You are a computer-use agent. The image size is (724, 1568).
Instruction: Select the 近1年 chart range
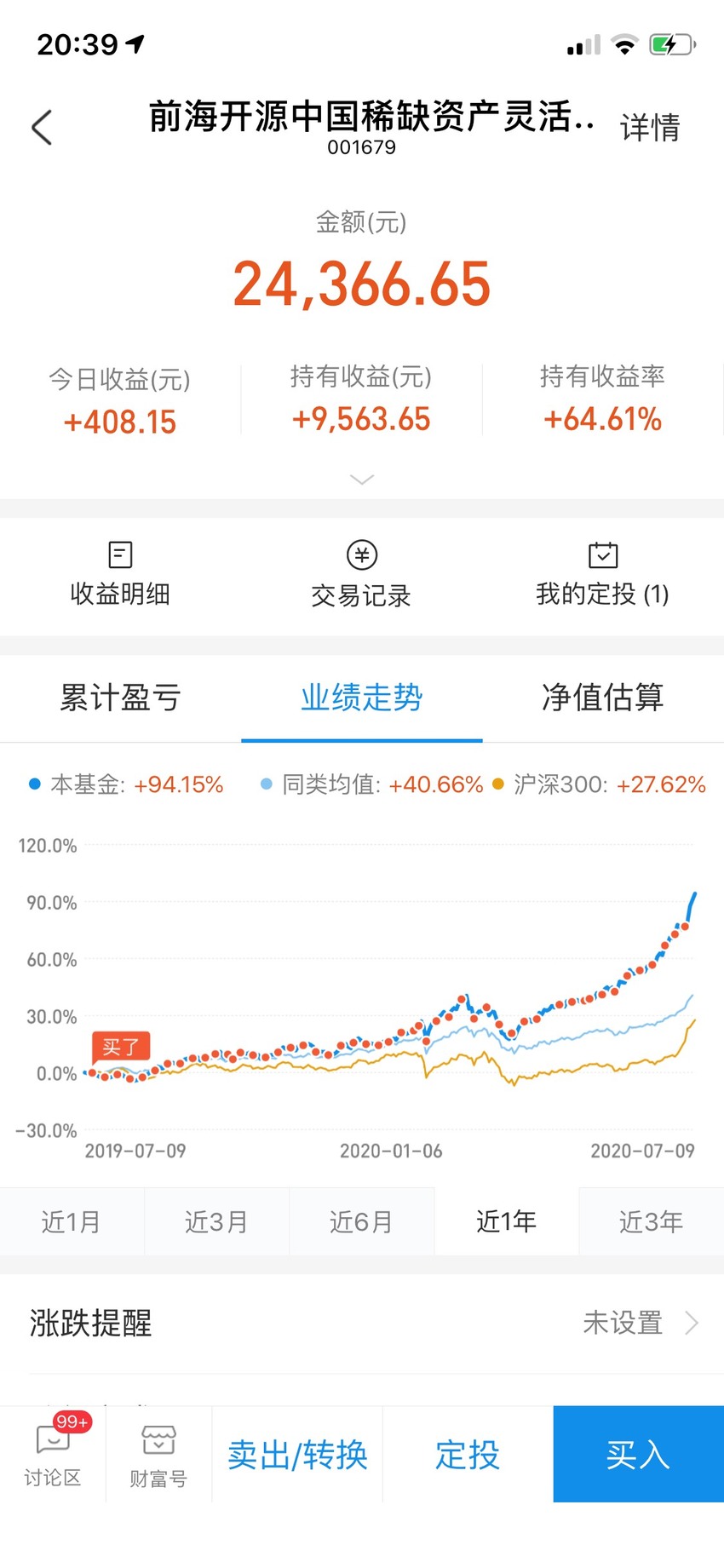pyautogui.click(x=507, y=1221)
